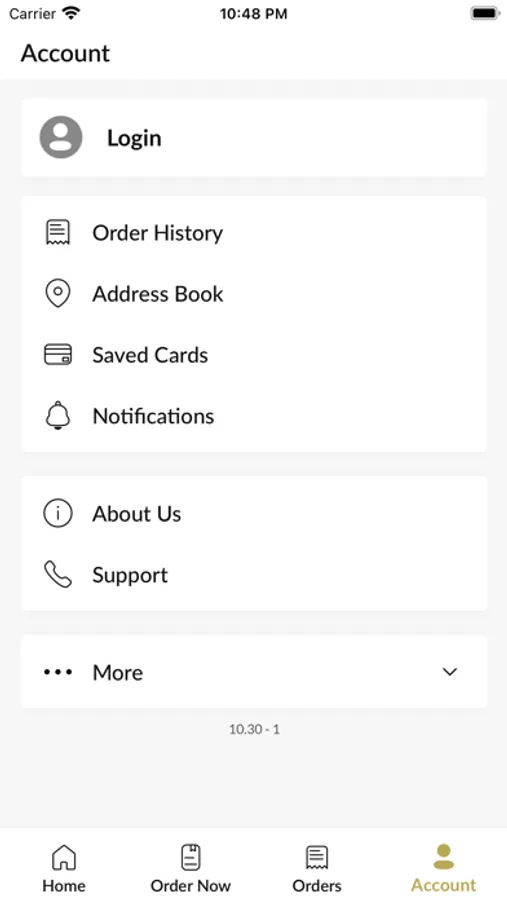View Saved Cards
The height and width of the screenshot is (900, 507).
(x=253, y=355)
